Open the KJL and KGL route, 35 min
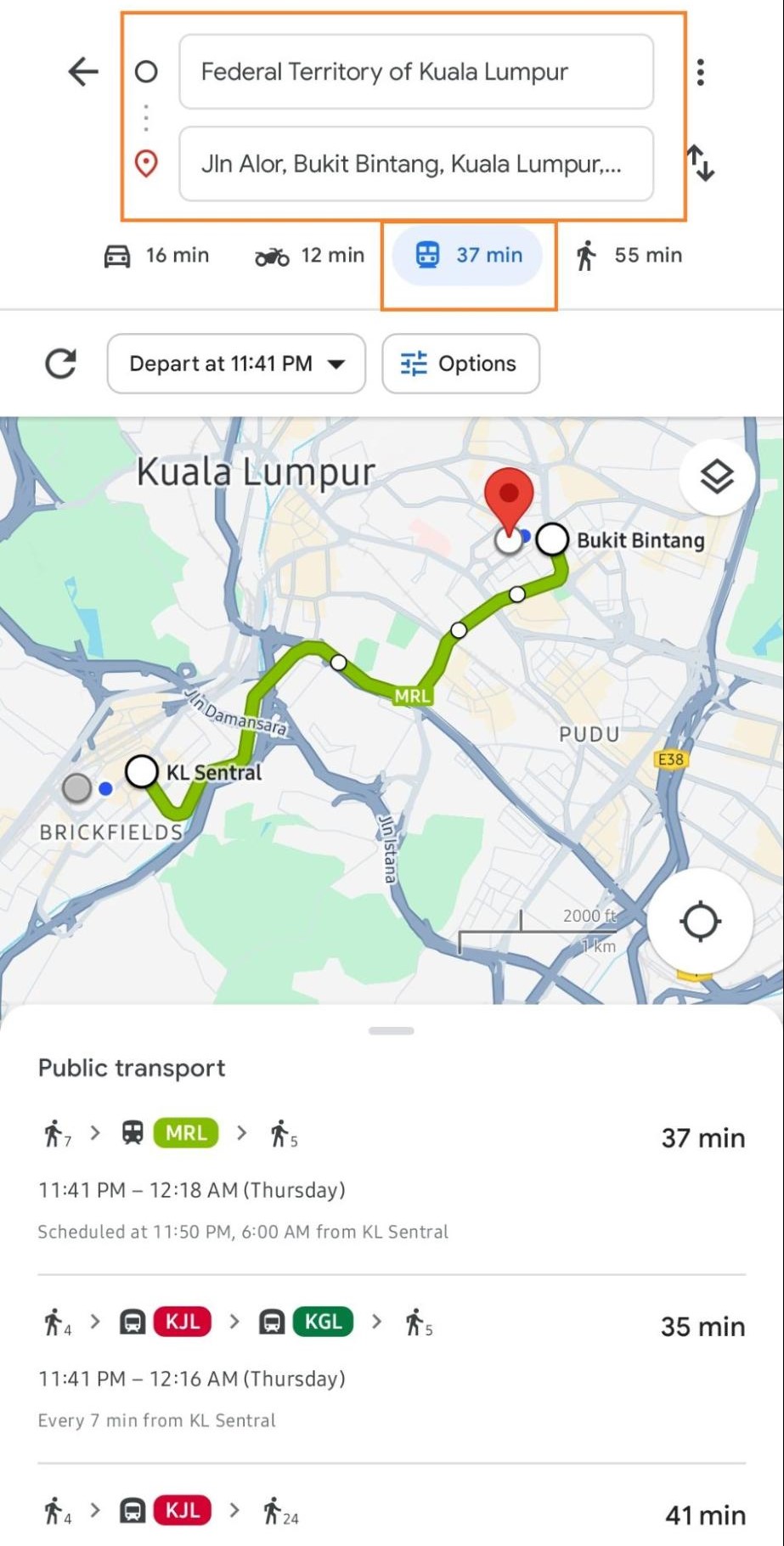 point(392,1369)
